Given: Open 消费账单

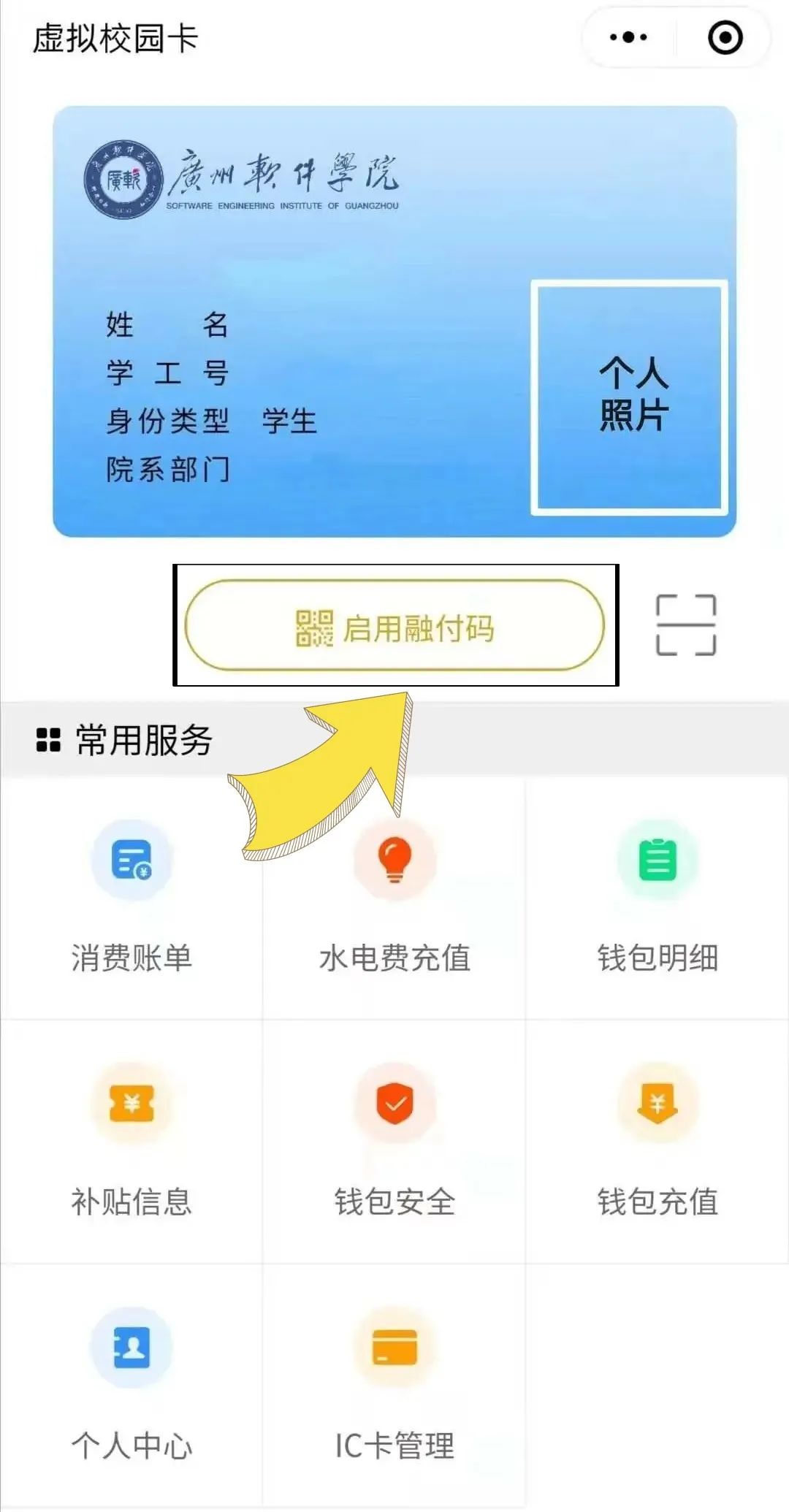Looking at the screenshot, I should (x=131, y=897).
